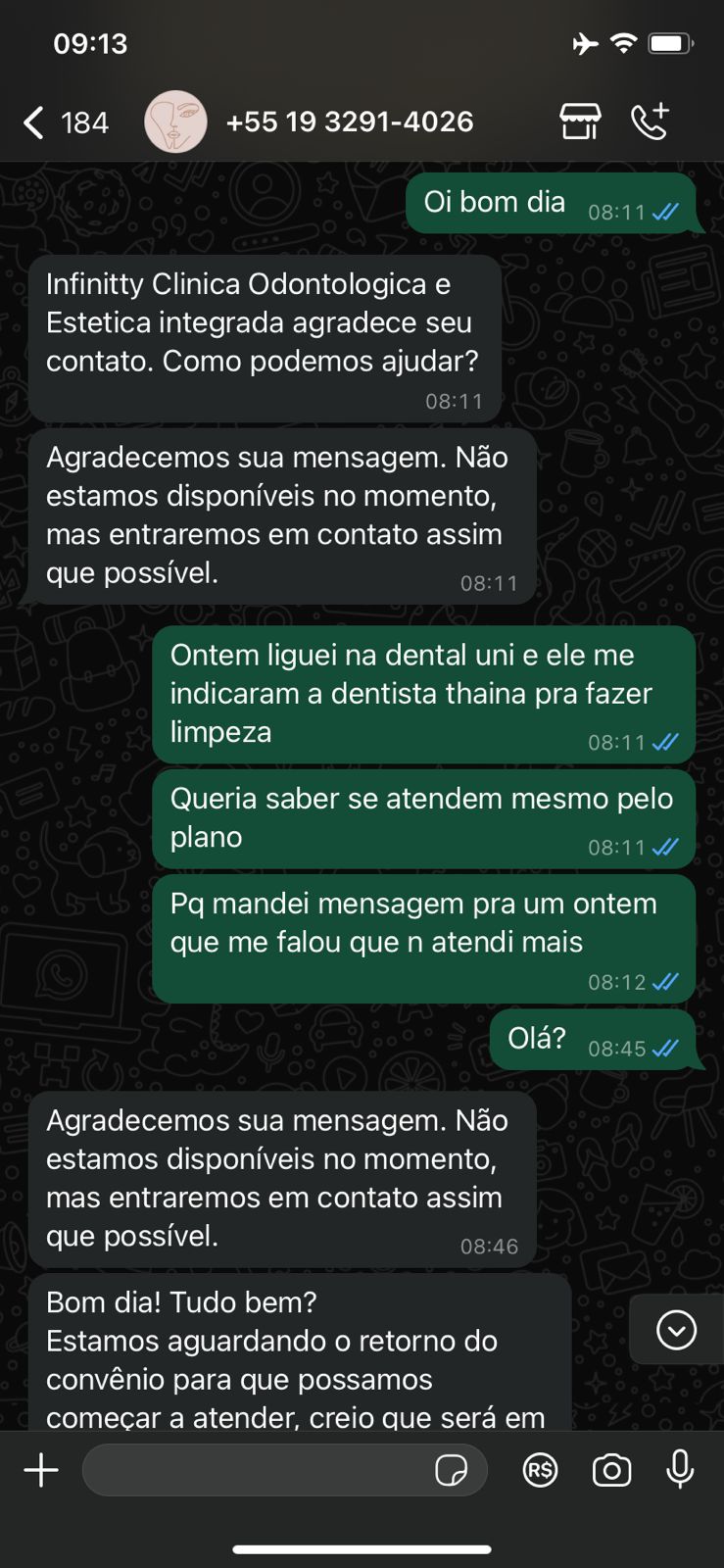Viewport: 724px width, 1568px height.
Task: Open the attachment plus menu
Action: point(41,1470)
